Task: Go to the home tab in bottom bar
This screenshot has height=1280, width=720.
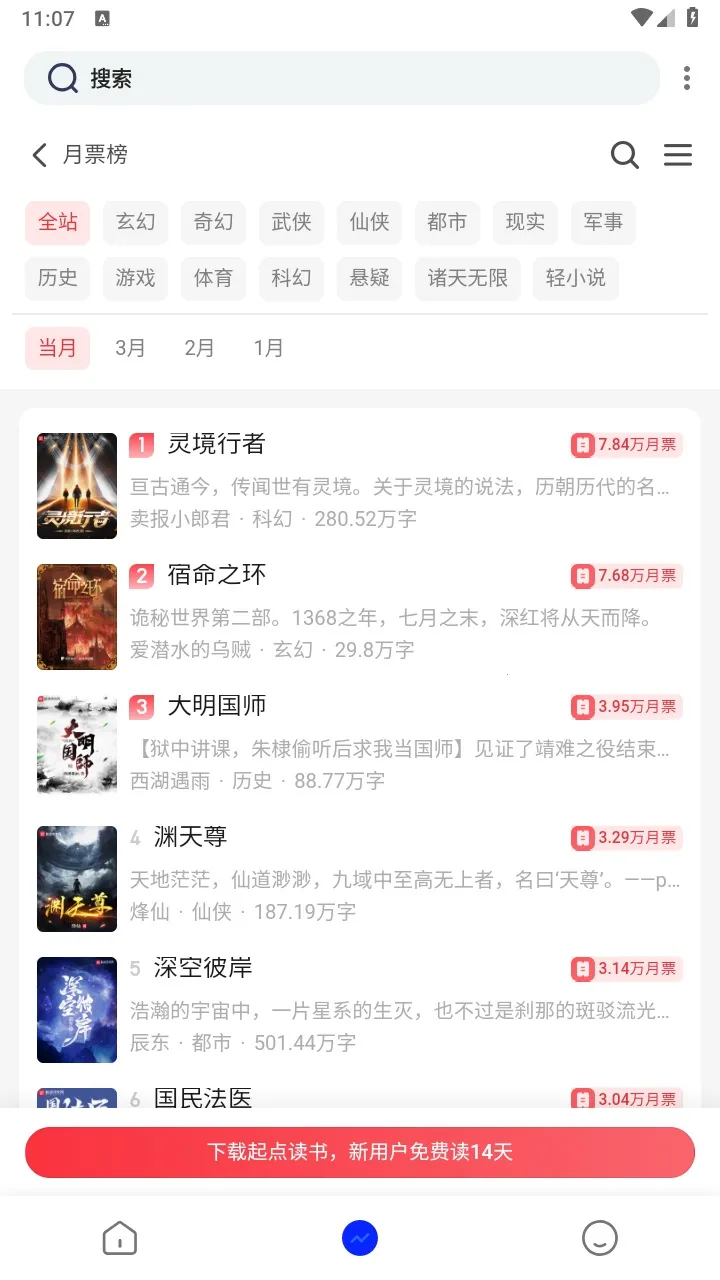Action: tap(120, 1239)
